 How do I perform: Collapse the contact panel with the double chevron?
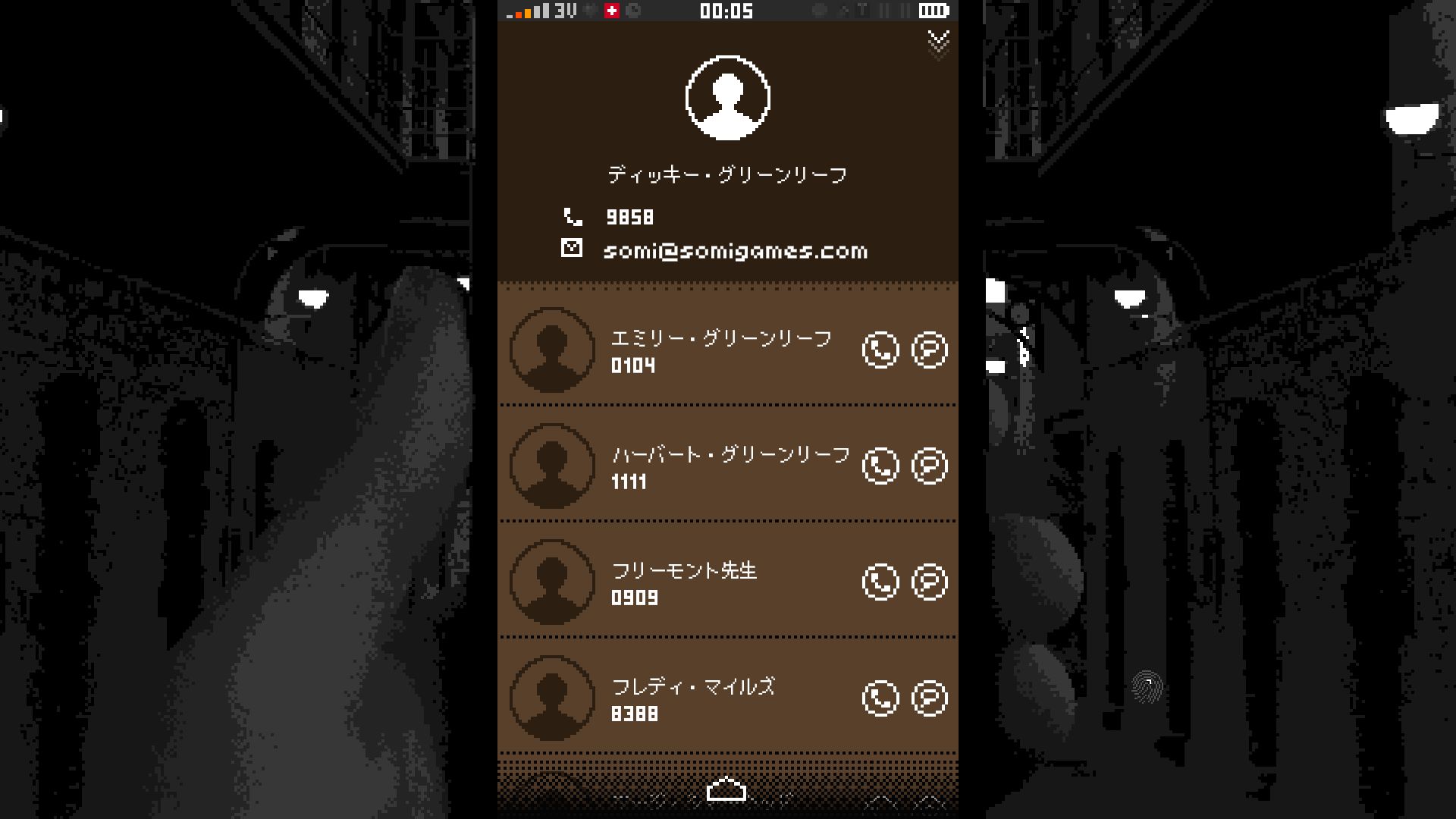[x=938, y=42]
